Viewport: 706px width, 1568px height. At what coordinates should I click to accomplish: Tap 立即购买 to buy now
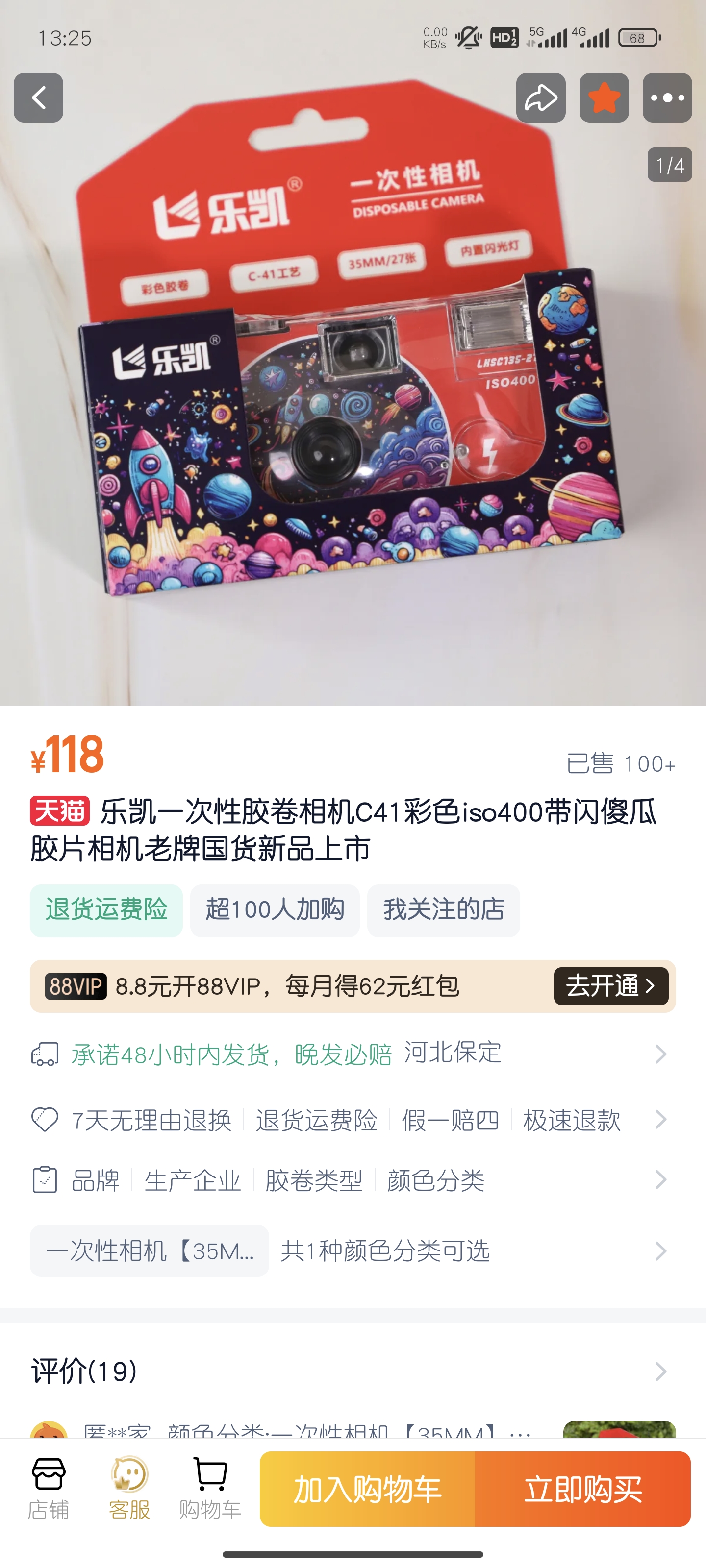[x=582, y=1489]
